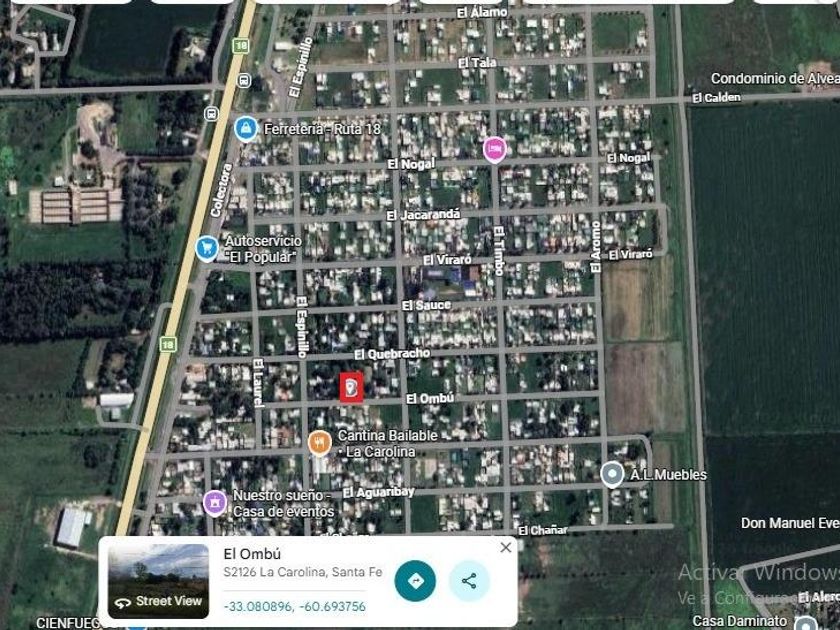Viewport: 840px width, 630px height.
Task: Select the red pin on El Ombú street
Action: point(351,386)
